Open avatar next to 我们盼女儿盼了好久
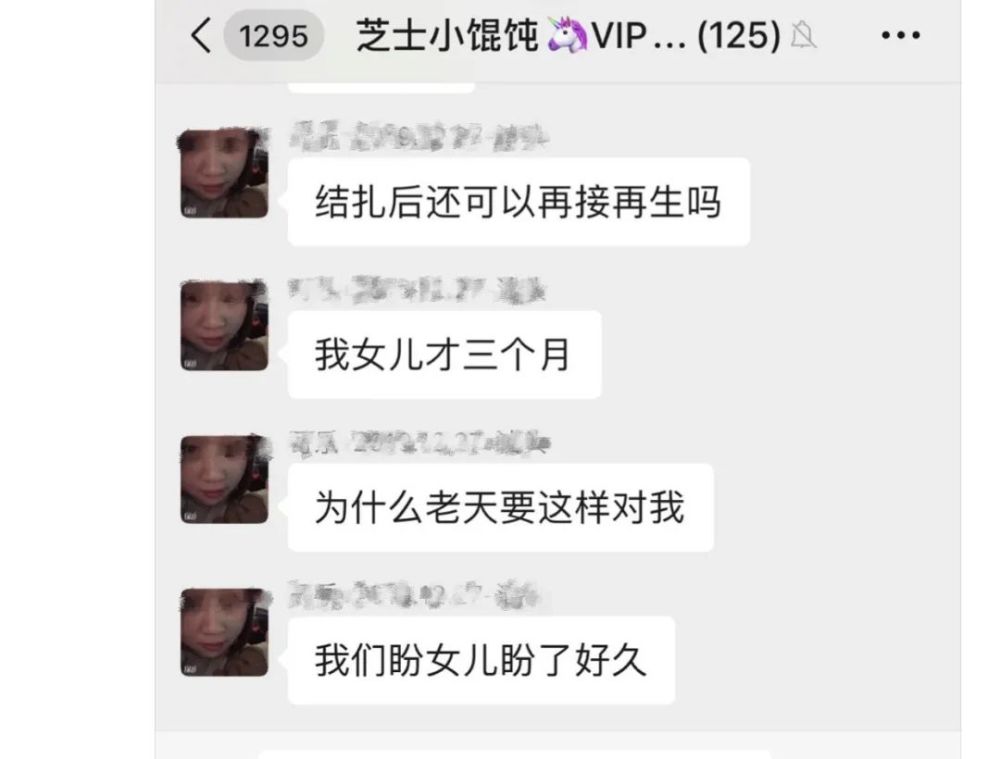The height and width of the screenshot is (759, 1000). 225,632
